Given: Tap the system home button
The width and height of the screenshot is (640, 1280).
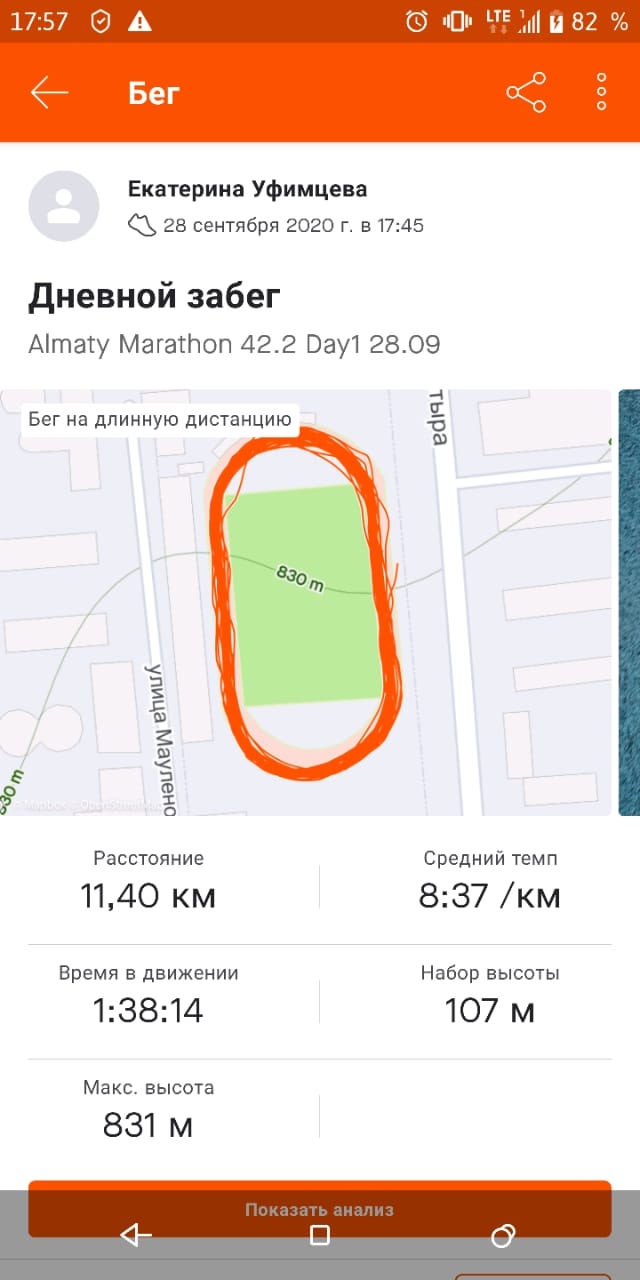Looking at the screenshot, I should 320,1235.
